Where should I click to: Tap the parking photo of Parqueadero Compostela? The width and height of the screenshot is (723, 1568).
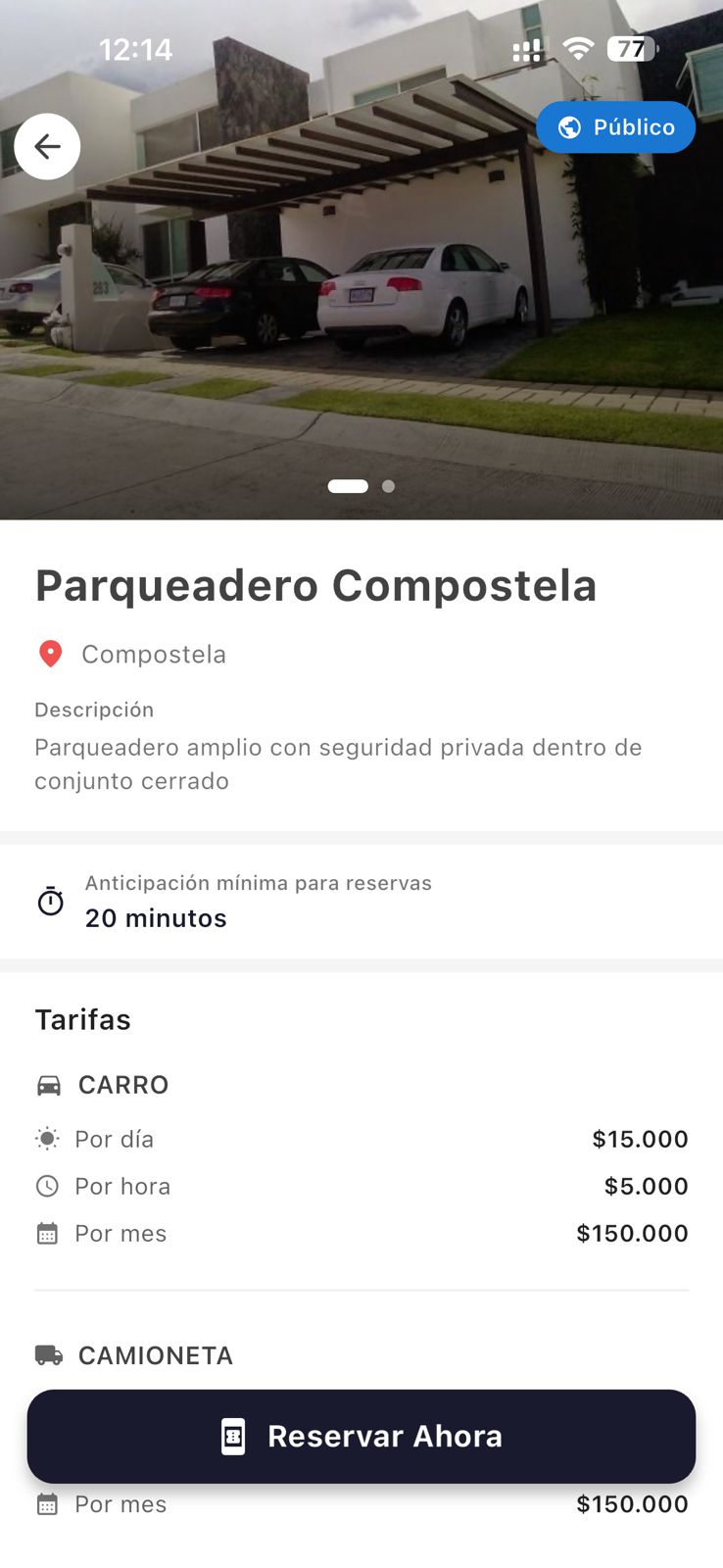(x=361, y=294)
